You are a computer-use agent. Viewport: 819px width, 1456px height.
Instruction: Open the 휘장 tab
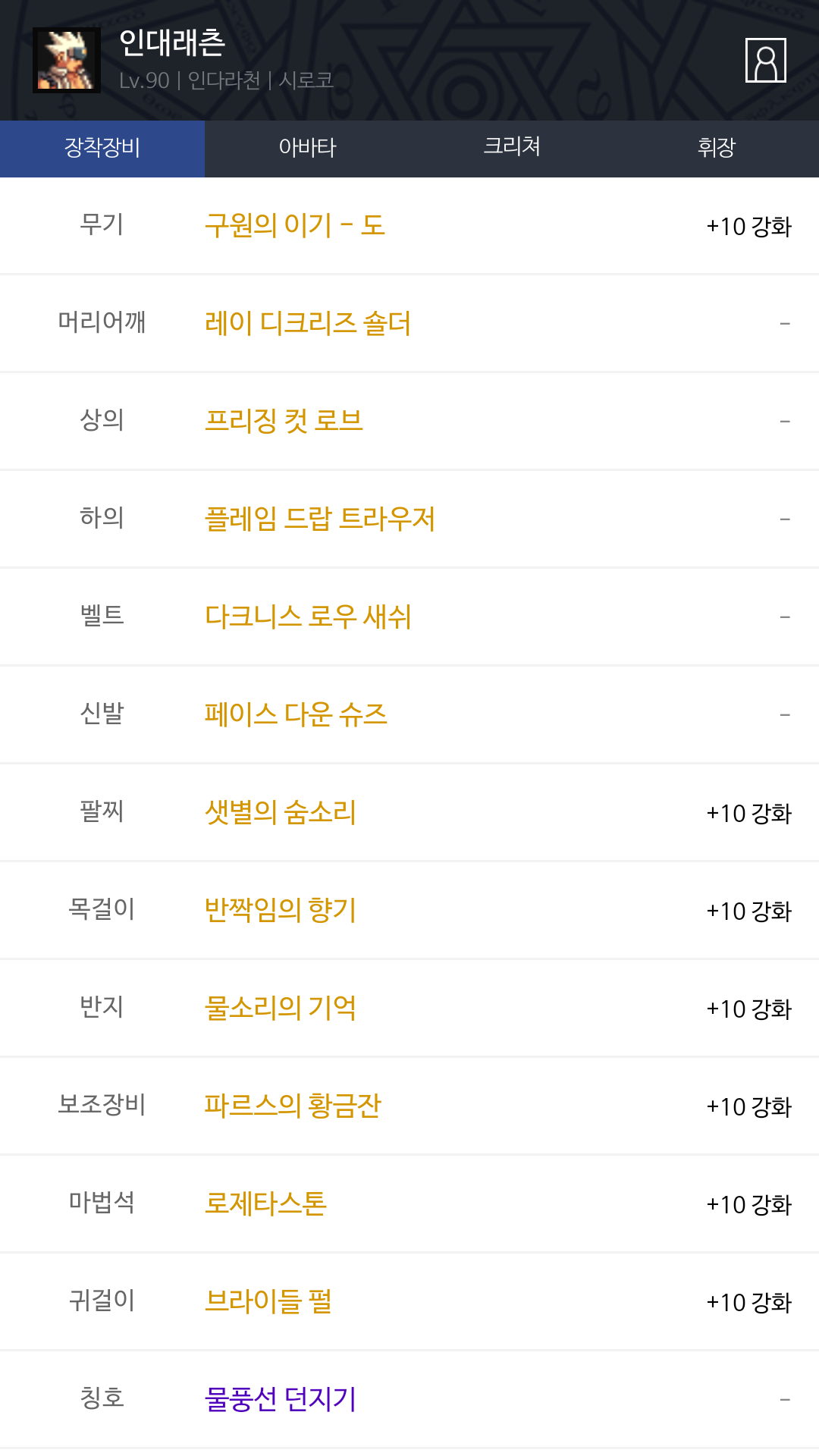[717, 148]
